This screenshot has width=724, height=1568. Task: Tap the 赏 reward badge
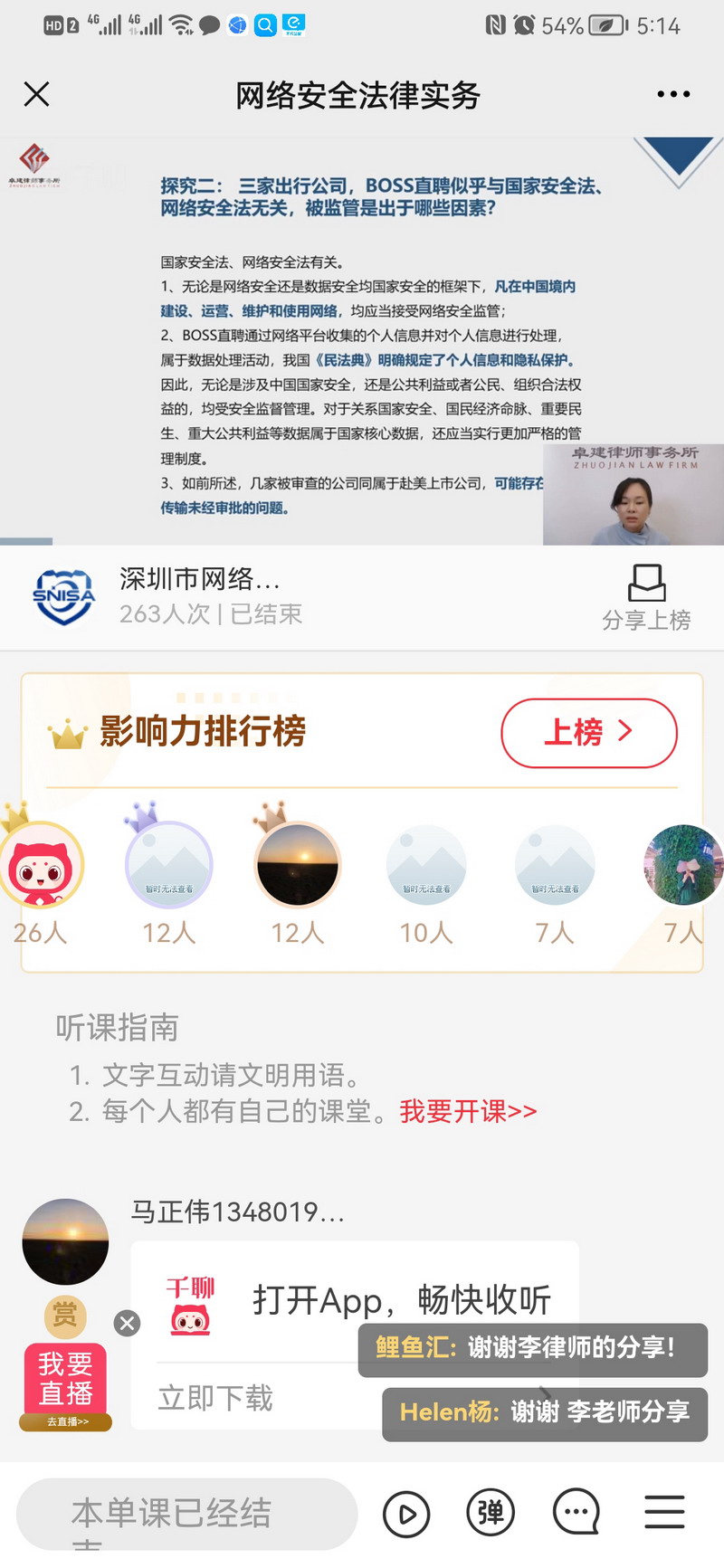[64, 1315]
